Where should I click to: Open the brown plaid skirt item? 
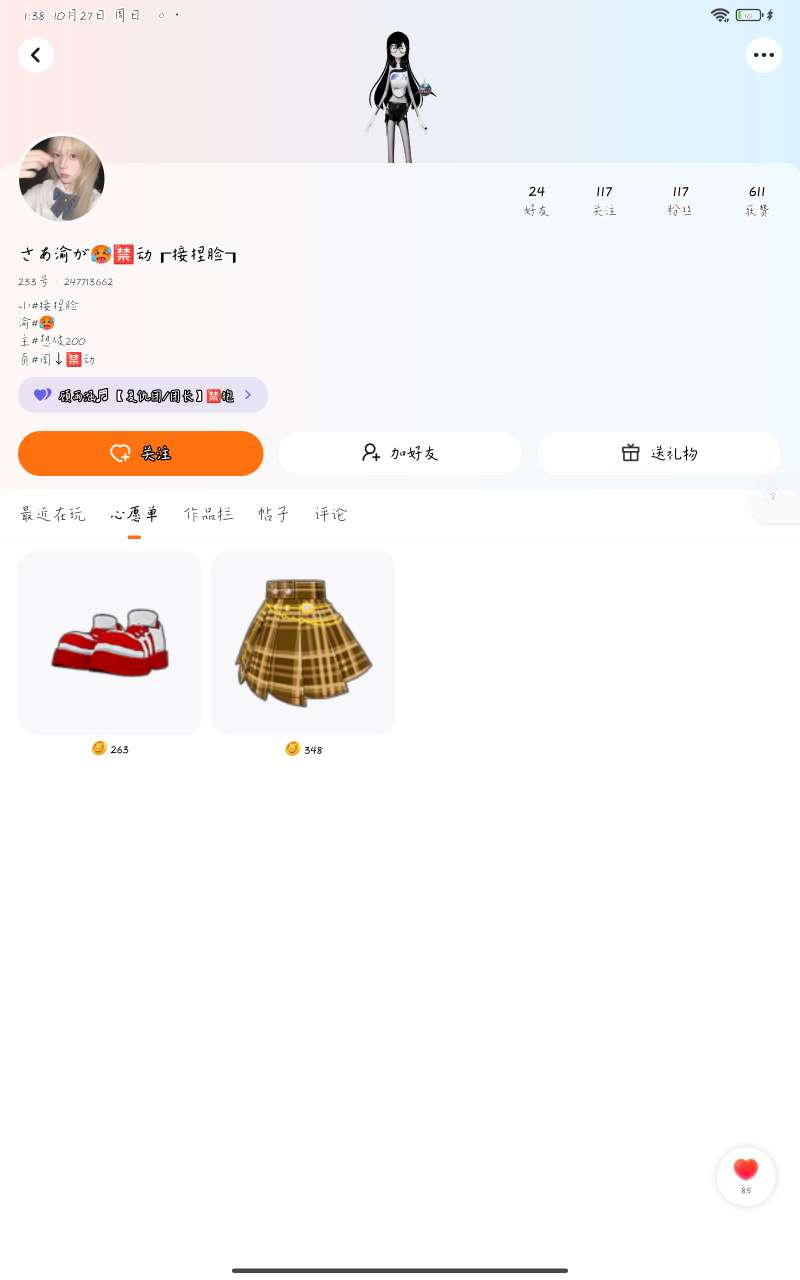[303, 643]
